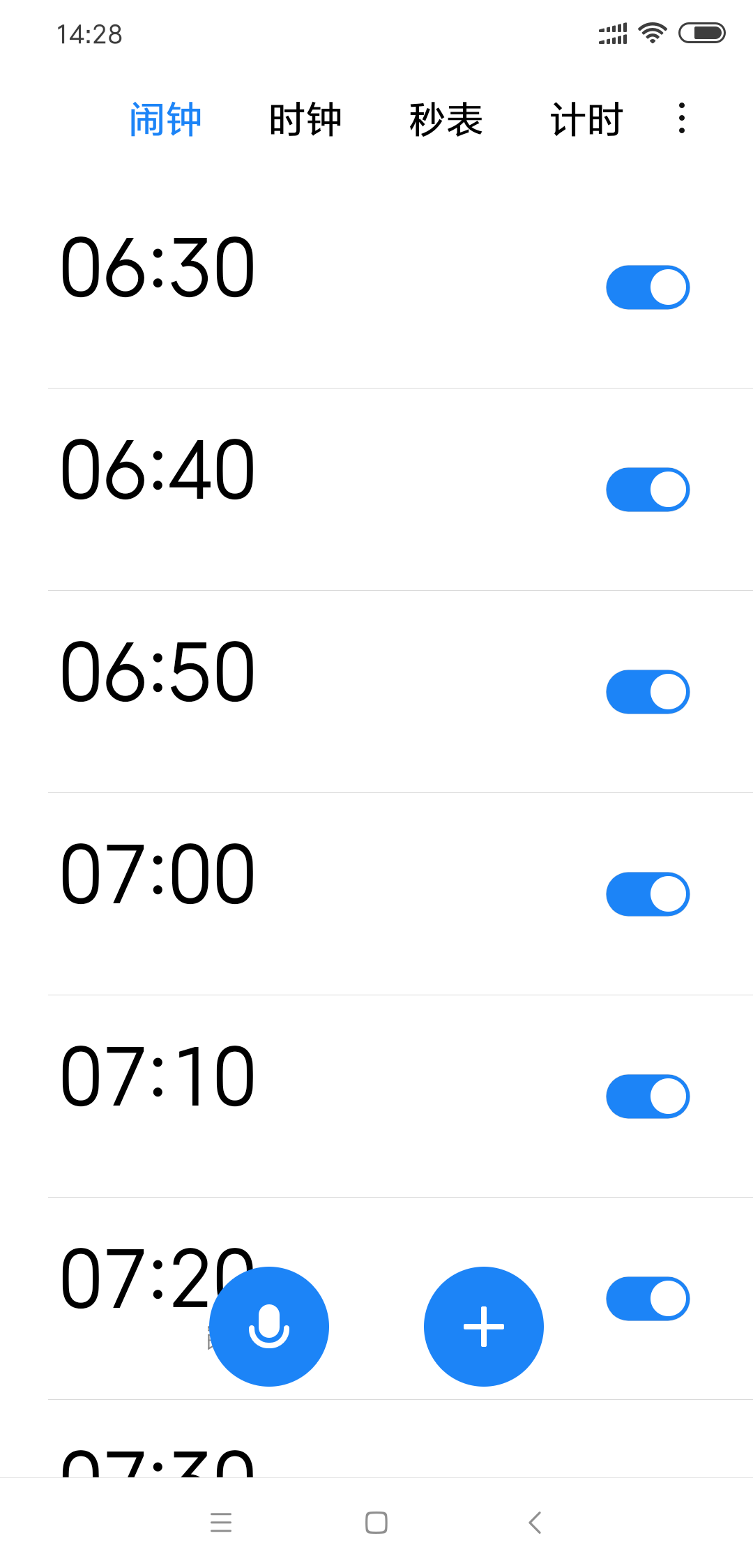The height and width of the screenshot is (1568, 753).
Task: Select the 闹钟 tab
Action: click(x=165, y=119)
